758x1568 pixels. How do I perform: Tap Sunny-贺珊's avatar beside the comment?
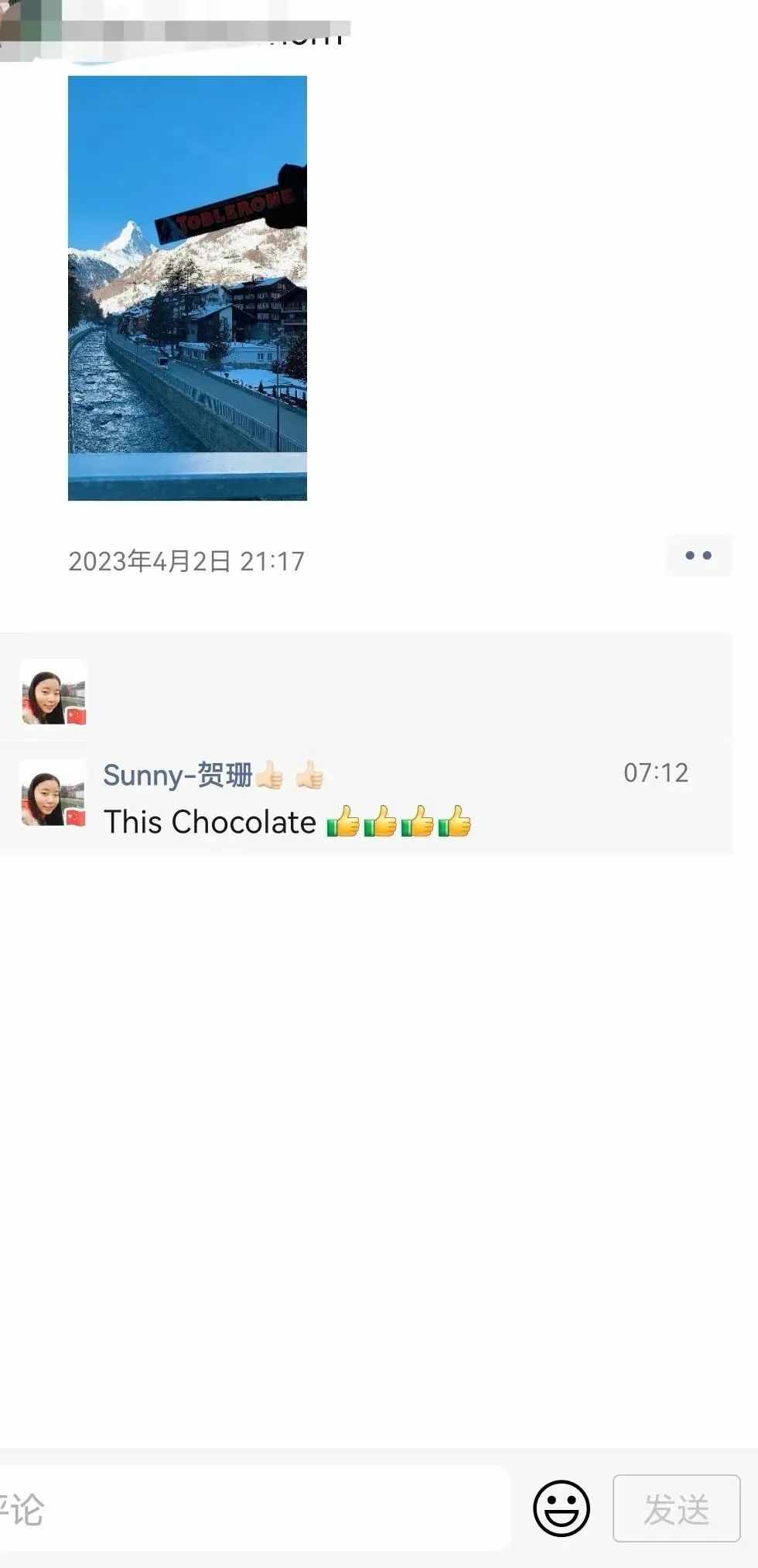tap(53, 793)
